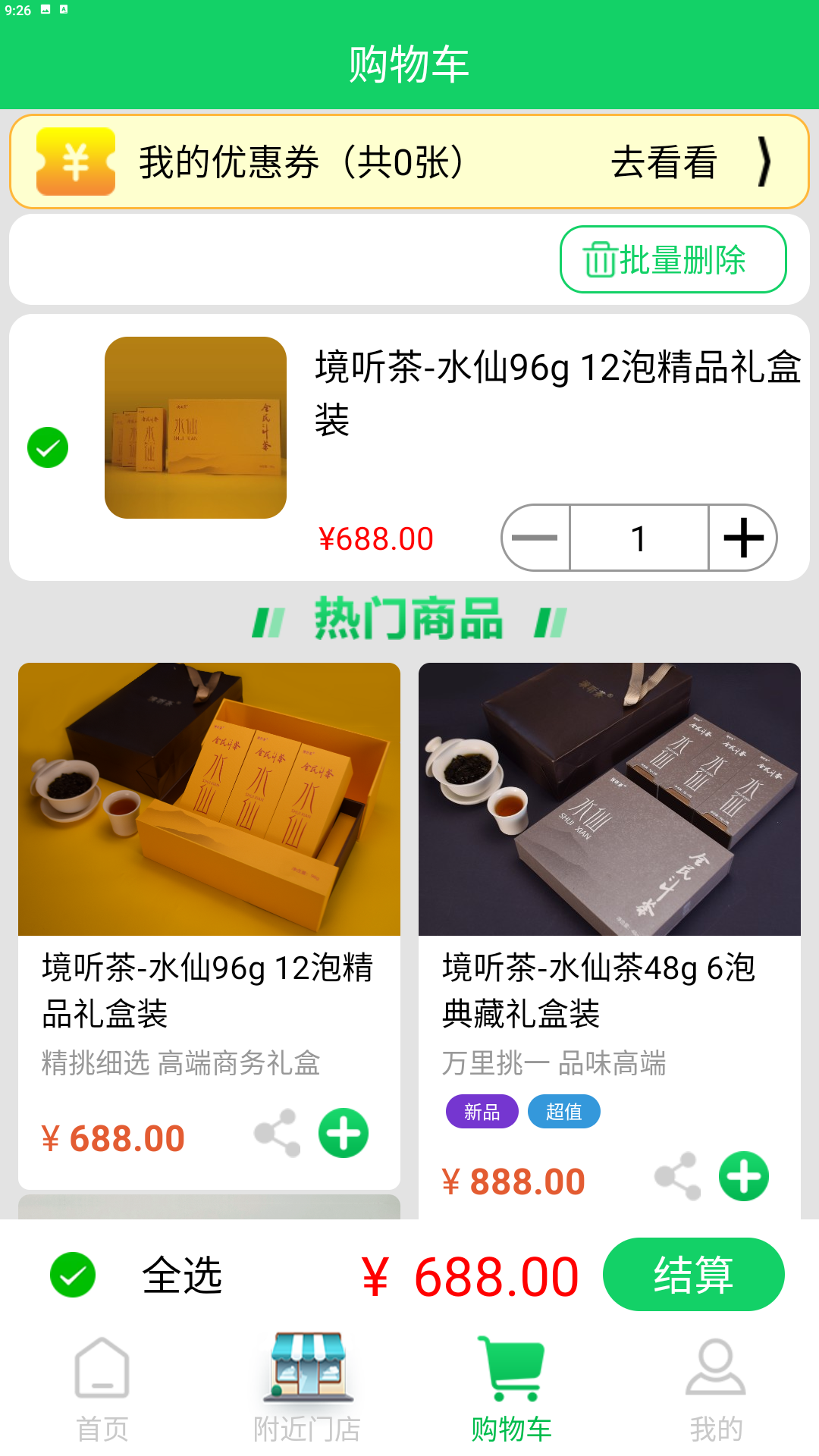Tap the 批量删除 batch delete button

point(673,259)
